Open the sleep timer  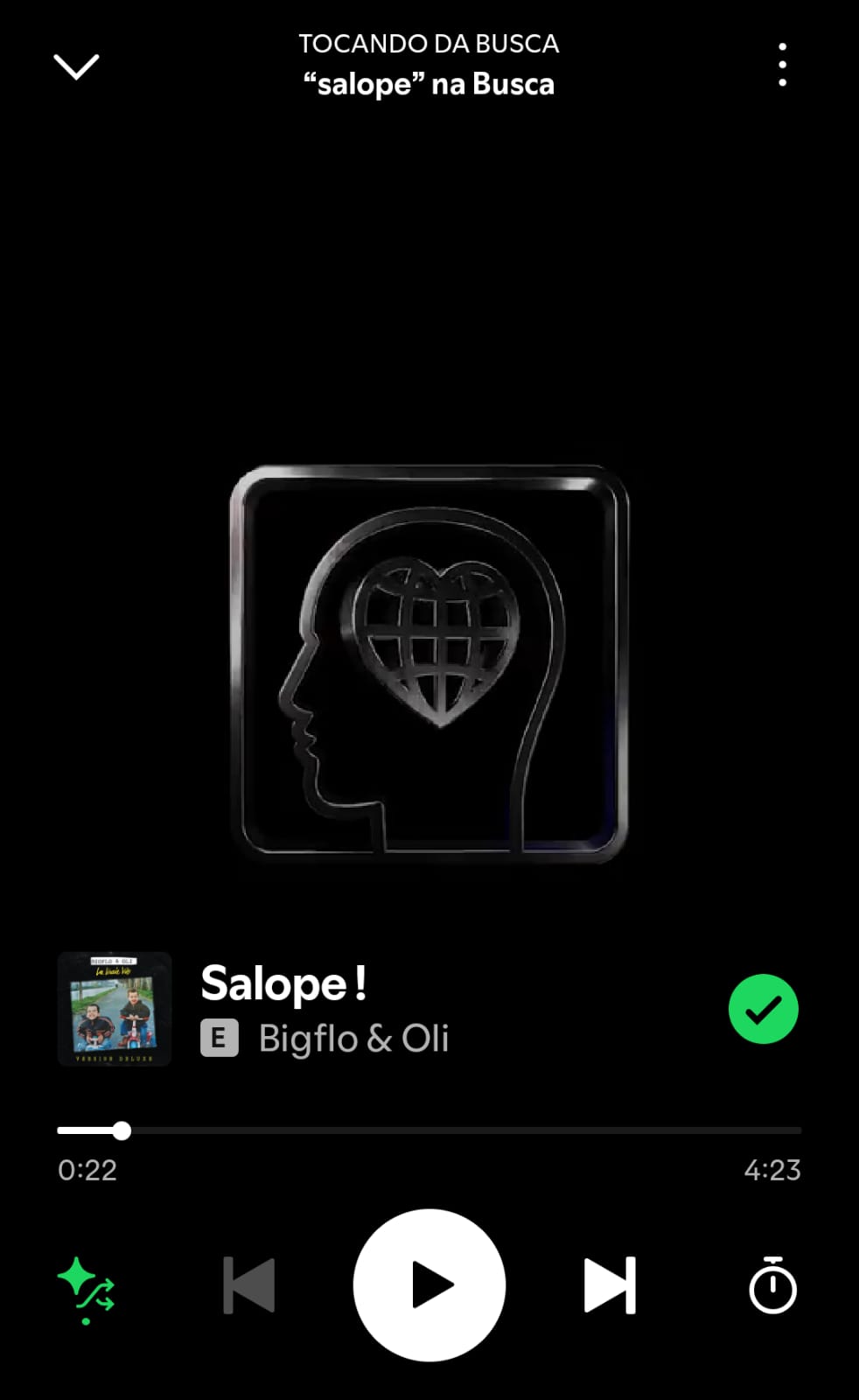click(772, 1284)
